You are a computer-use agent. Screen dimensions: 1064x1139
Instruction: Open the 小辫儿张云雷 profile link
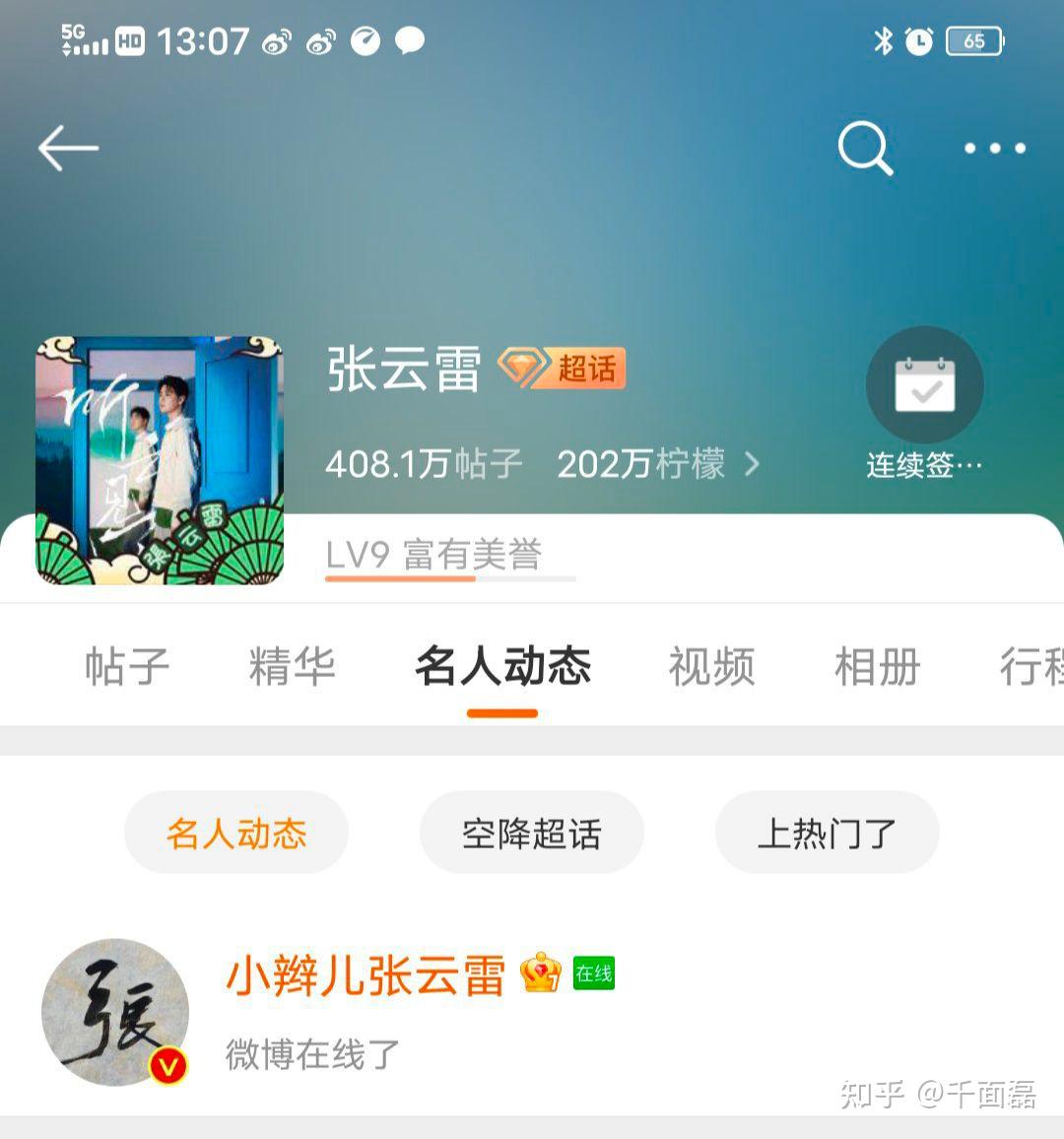[x=365, y=975]
